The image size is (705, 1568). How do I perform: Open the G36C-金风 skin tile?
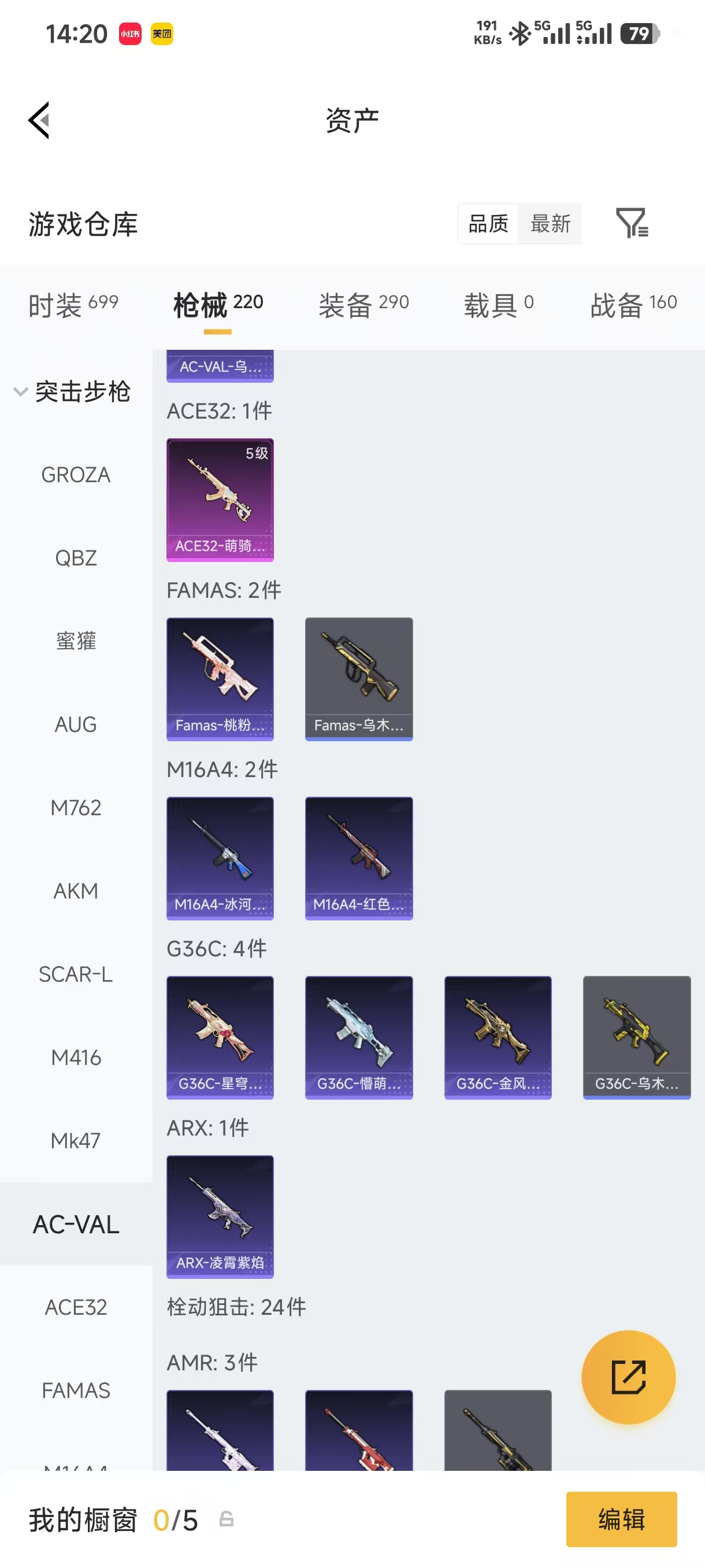[x=497, y=1037]
